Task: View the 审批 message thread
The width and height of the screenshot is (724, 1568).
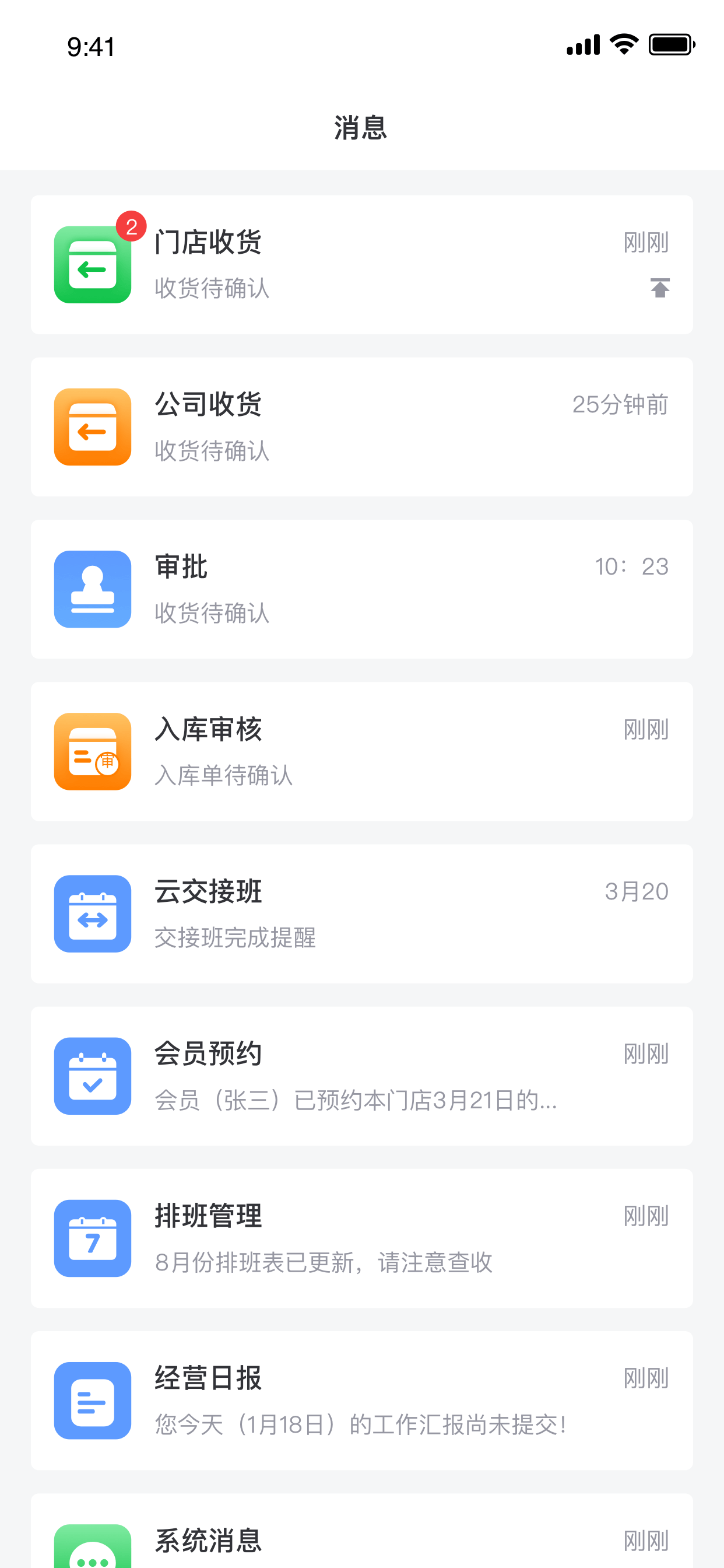Action: click(362, 589)
